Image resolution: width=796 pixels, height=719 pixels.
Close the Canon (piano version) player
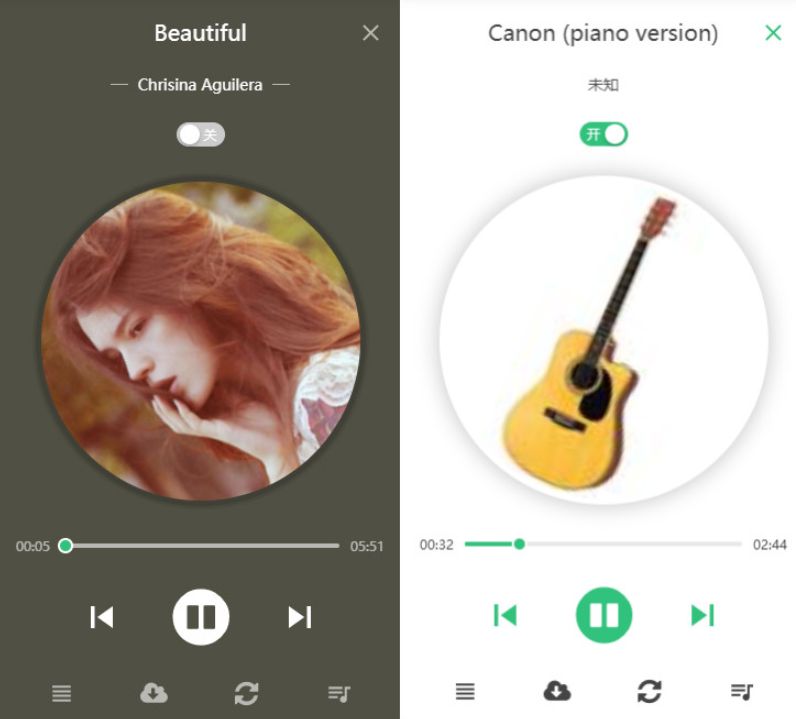tap(772, 33)
